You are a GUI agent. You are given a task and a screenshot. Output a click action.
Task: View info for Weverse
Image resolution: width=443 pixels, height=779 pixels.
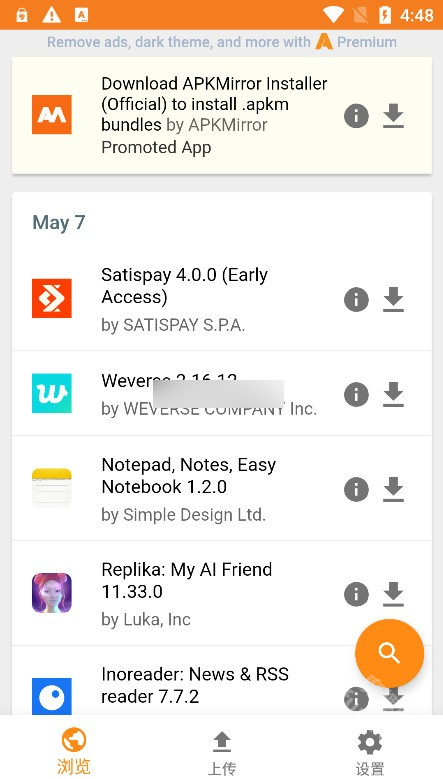[x=356, y=394]
